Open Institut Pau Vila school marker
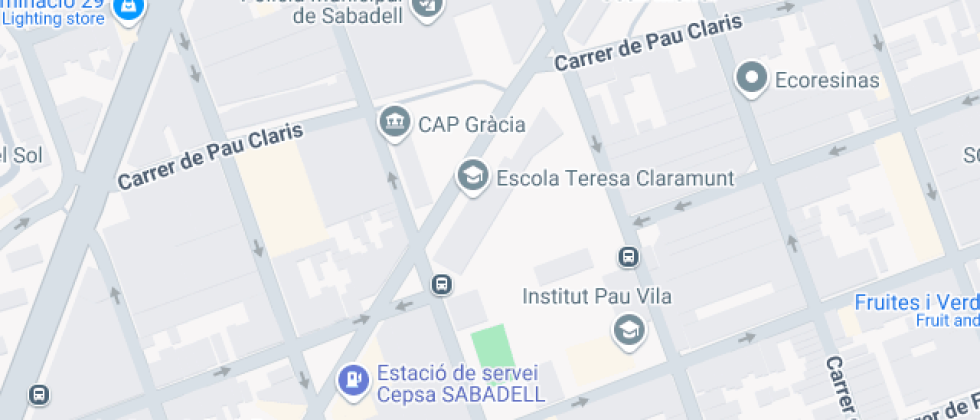This screenshot has height=420, width=980. tap(628, 328)
